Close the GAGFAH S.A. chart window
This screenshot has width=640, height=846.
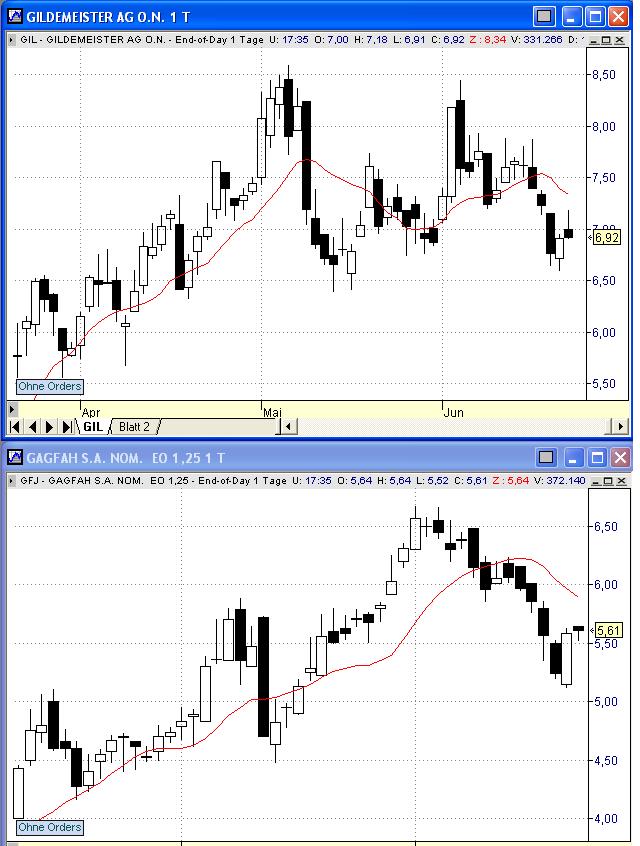pos(619,458)
